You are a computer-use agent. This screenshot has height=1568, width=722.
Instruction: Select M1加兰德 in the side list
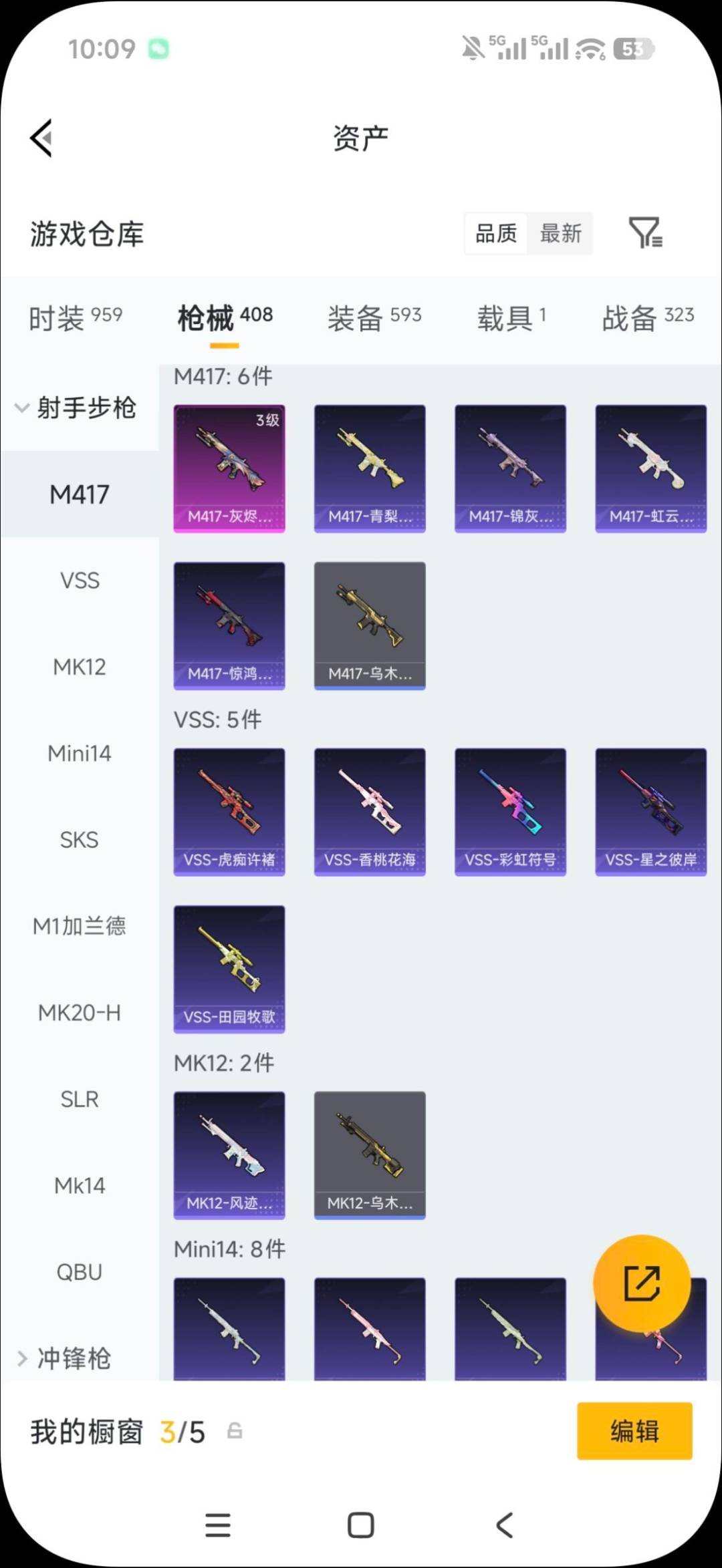pos(80,926)
